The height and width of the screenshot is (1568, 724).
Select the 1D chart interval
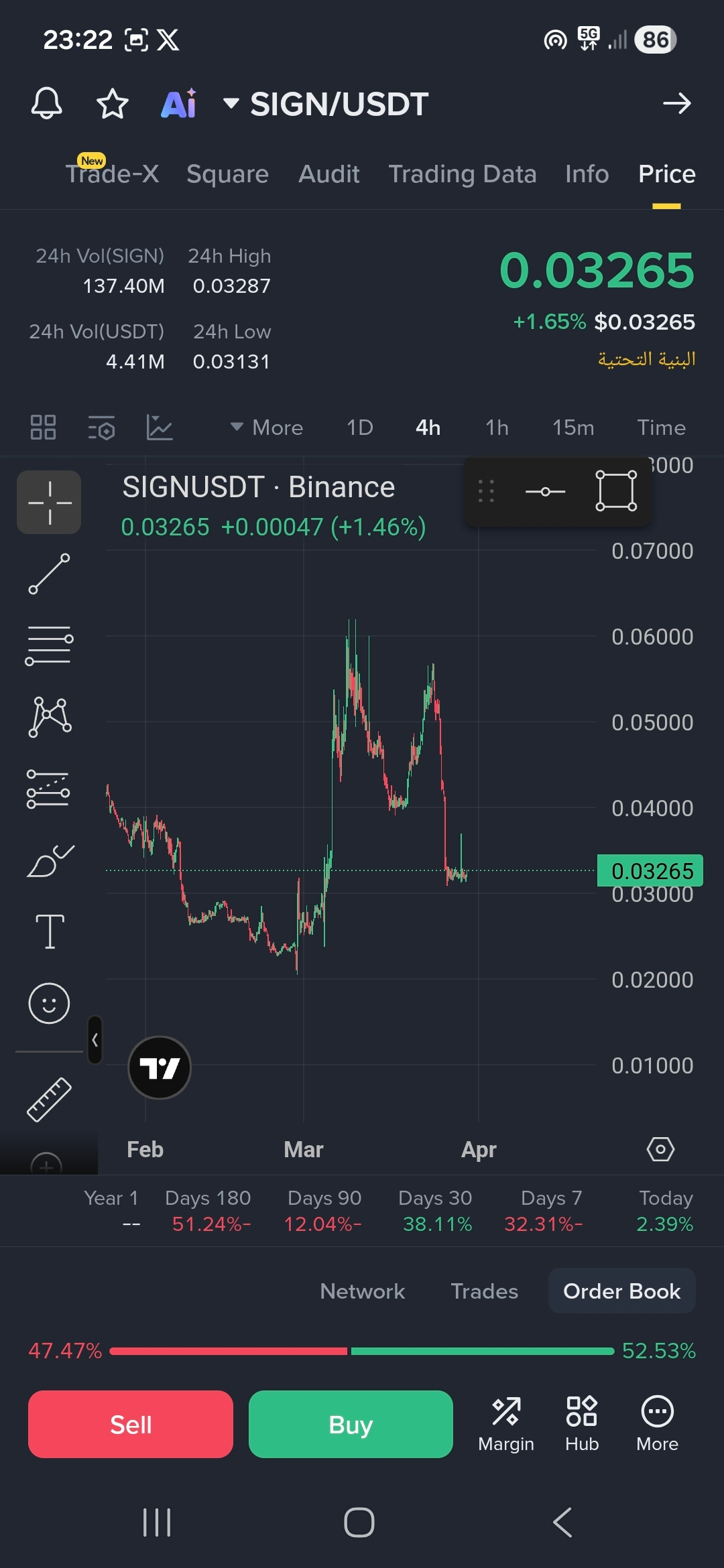[x=359, y=428]
